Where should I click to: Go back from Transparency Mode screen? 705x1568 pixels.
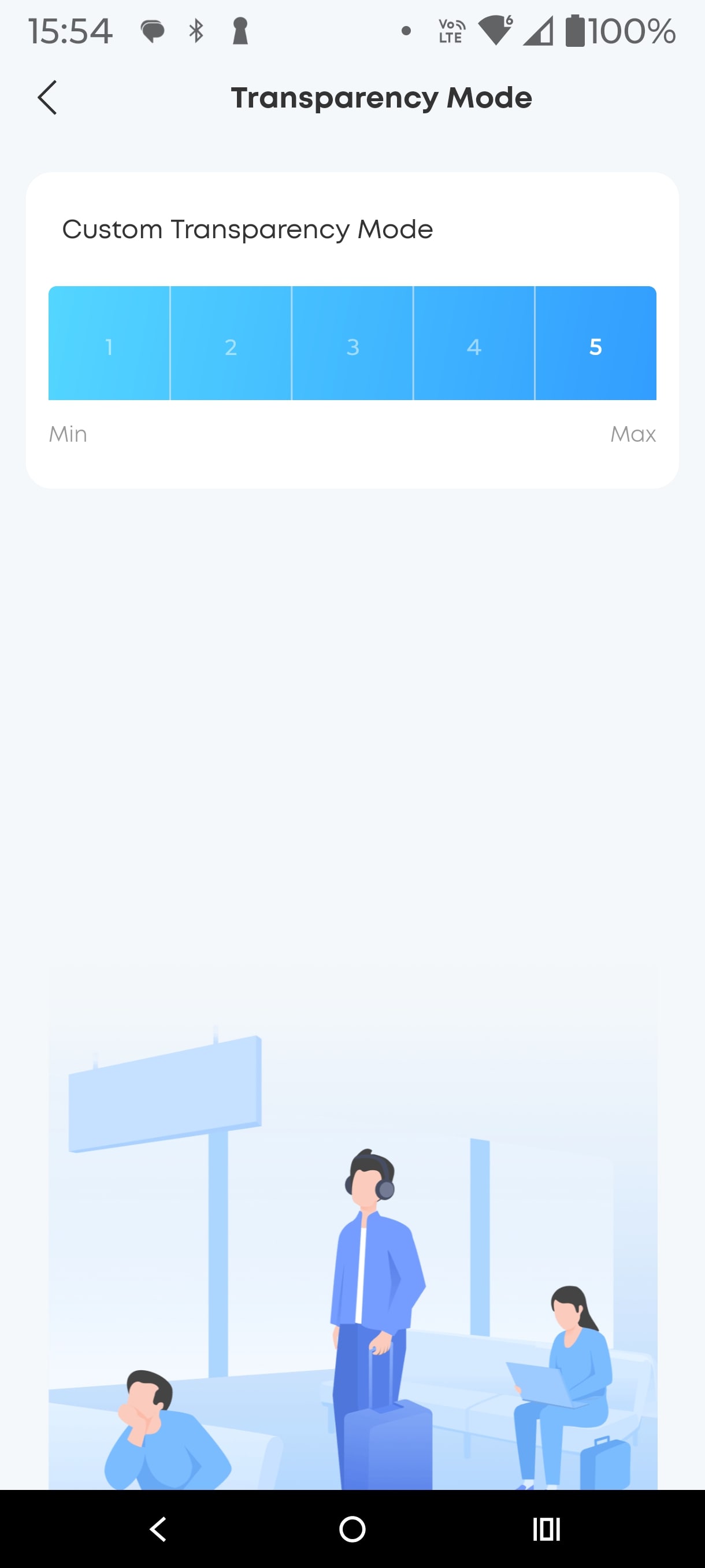[x=47, y=97]
